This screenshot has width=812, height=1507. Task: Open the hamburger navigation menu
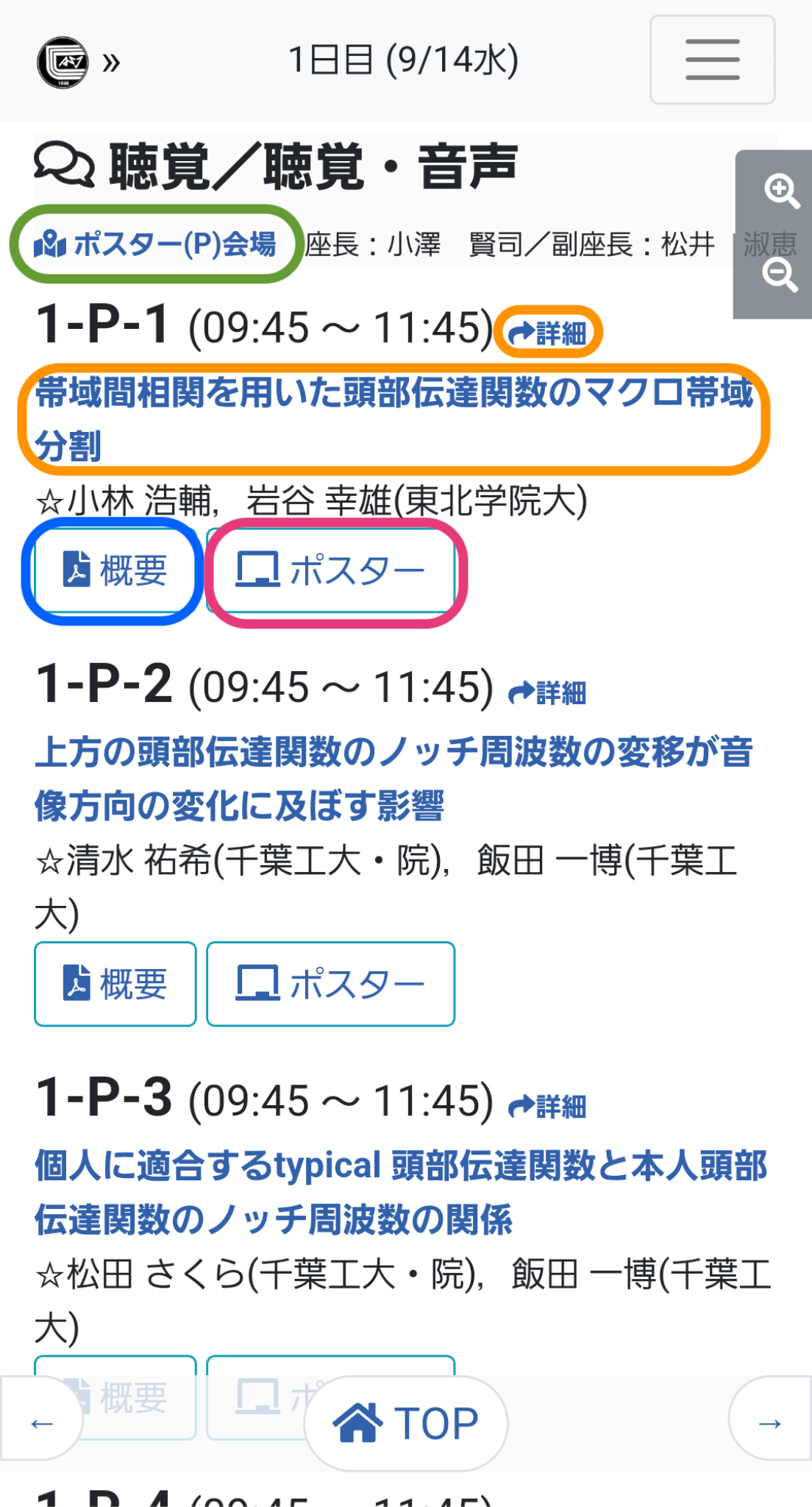pyautogui.click(x=712, y=60)
